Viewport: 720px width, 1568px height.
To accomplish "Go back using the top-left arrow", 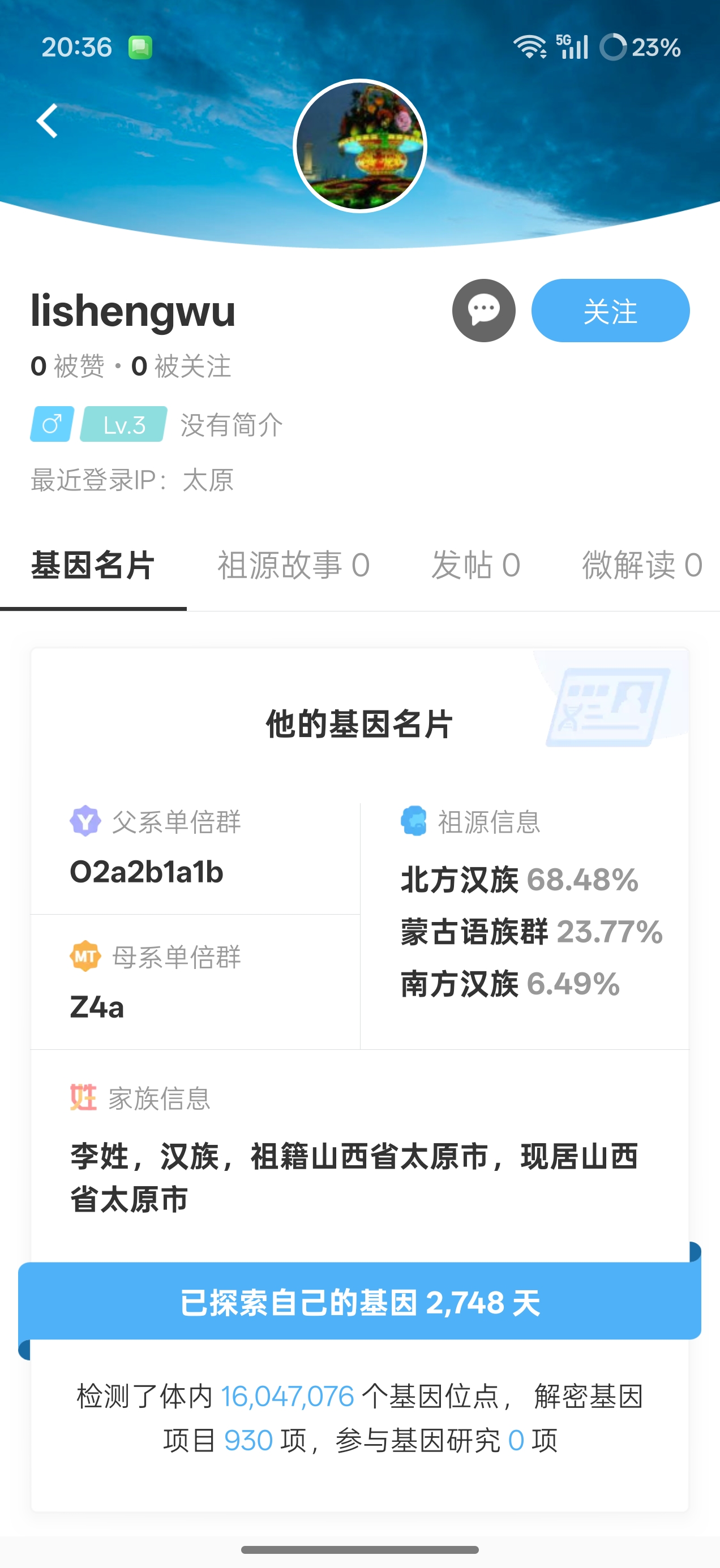I will click(48, 120).
